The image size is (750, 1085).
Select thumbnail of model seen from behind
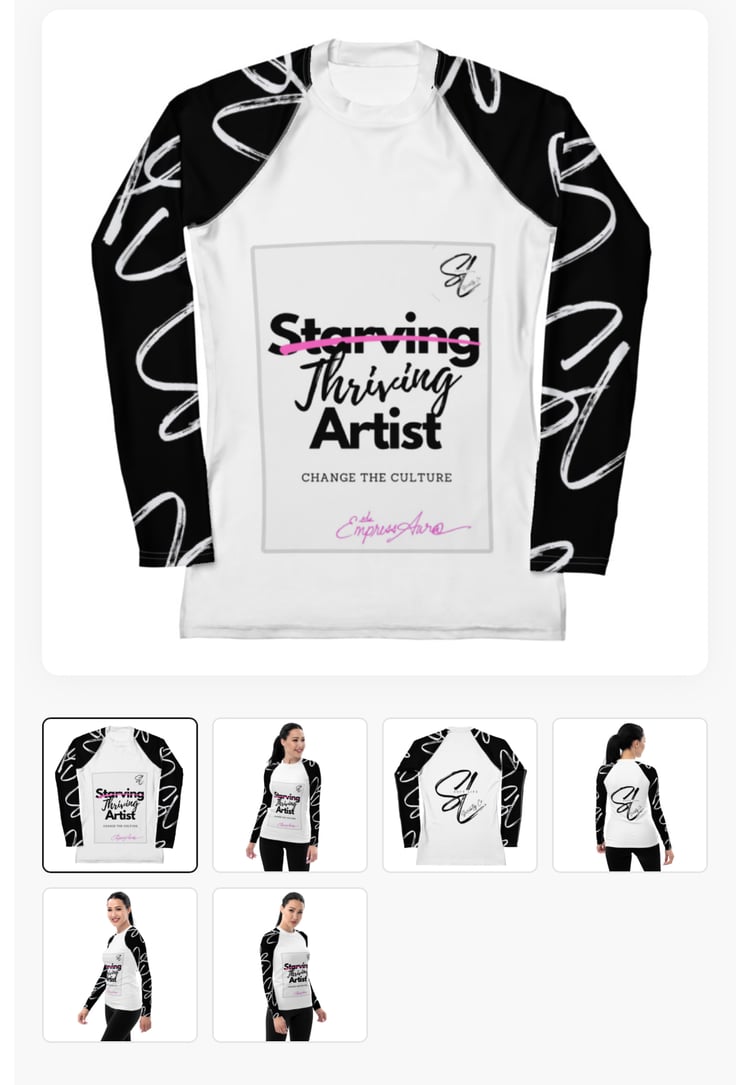point(630,795)
